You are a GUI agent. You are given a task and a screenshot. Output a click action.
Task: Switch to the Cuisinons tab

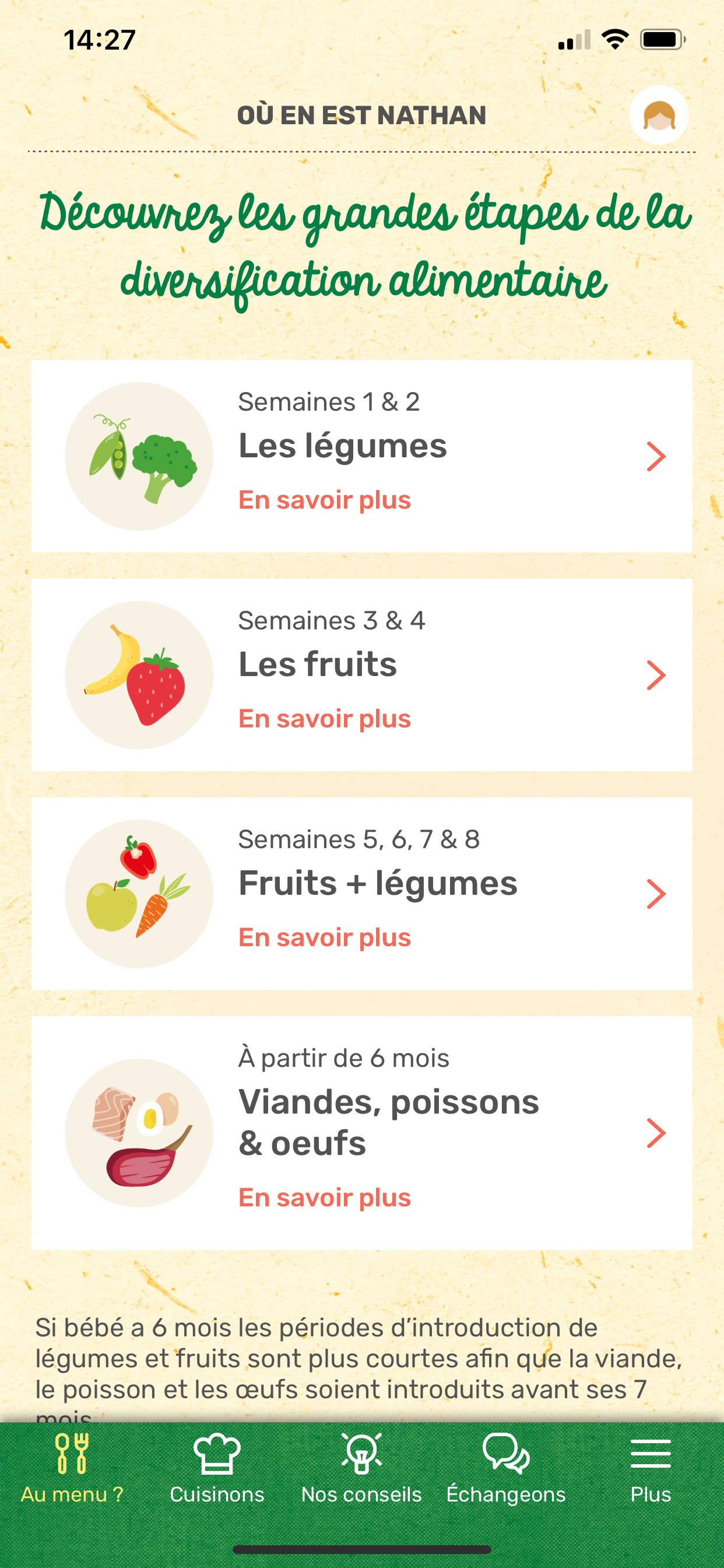217,1469
